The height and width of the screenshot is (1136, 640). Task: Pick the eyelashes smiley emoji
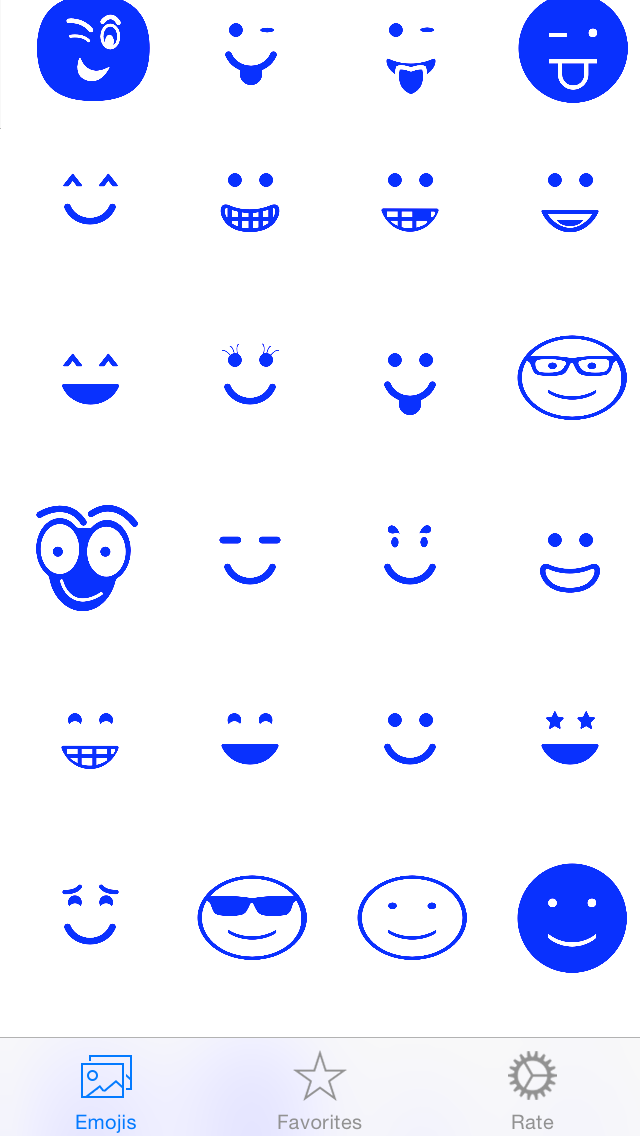(x=250, y=375)
